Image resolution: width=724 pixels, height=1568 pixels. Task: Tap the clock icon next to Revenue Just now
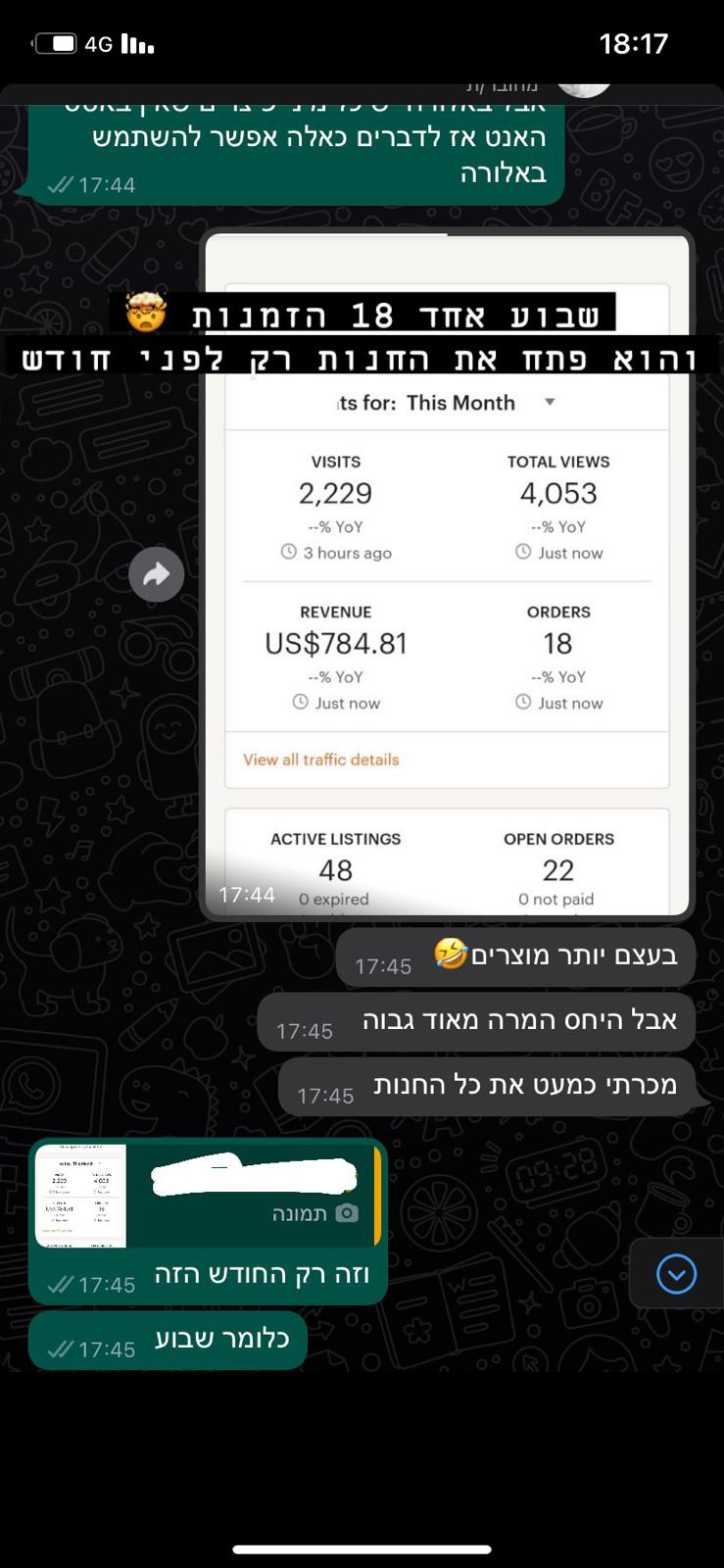pos(299,703)
